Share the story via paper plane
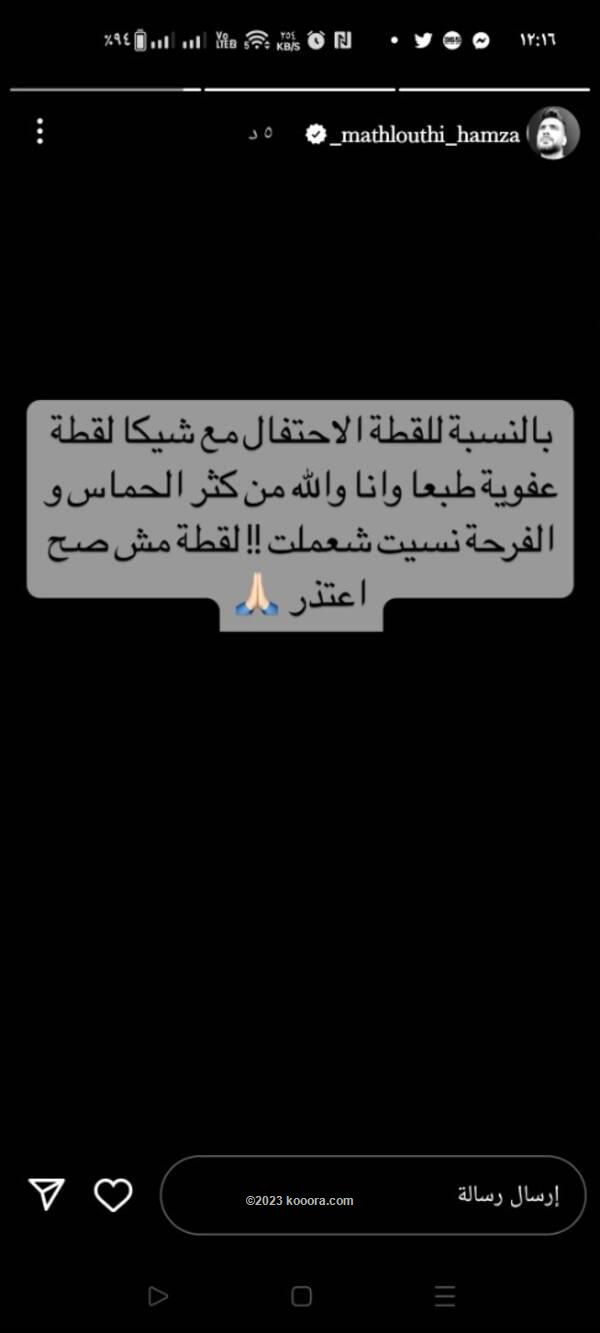This screenshot has height=1333, width=600. (x=47, y=1194)
